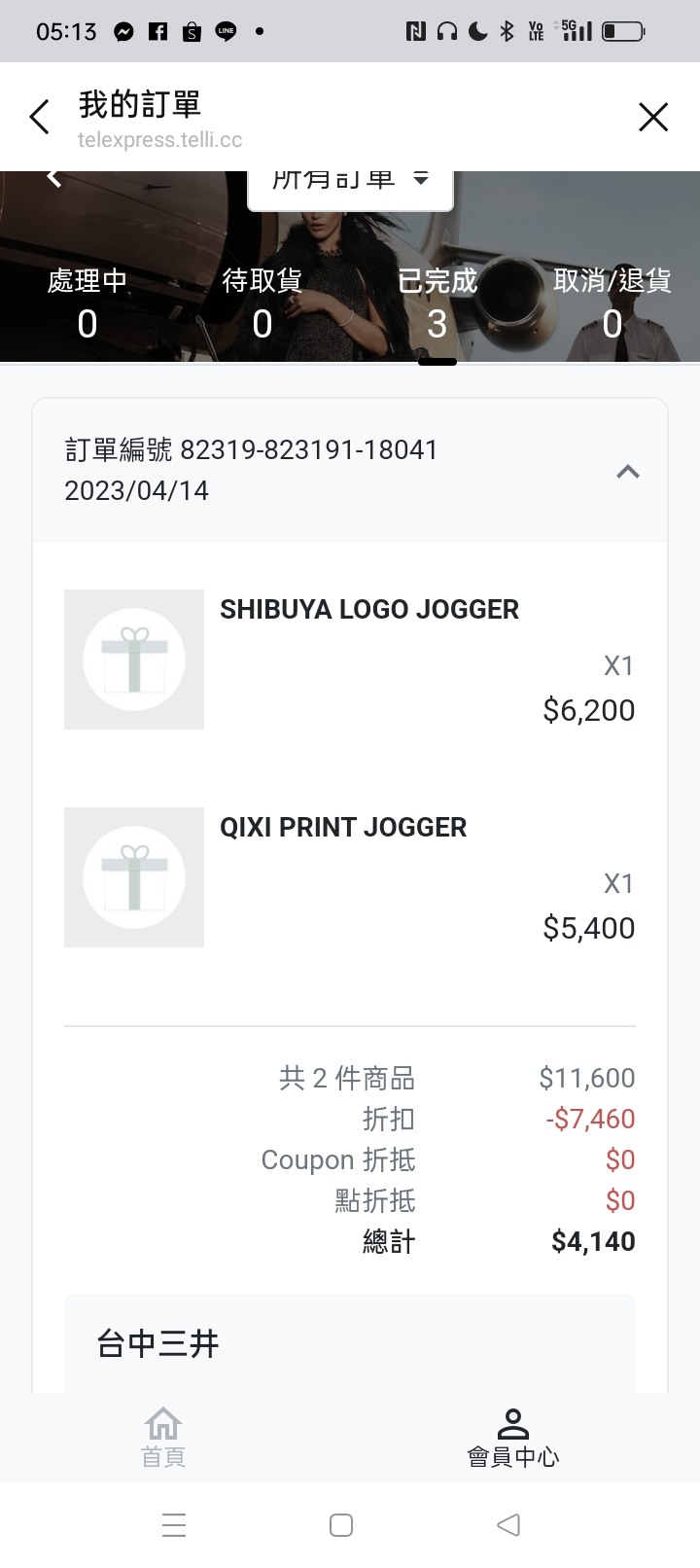This screenshot has height=1568, width=700.
Task: Show 取消/退貨 orders
Action: tap(612, 302)
